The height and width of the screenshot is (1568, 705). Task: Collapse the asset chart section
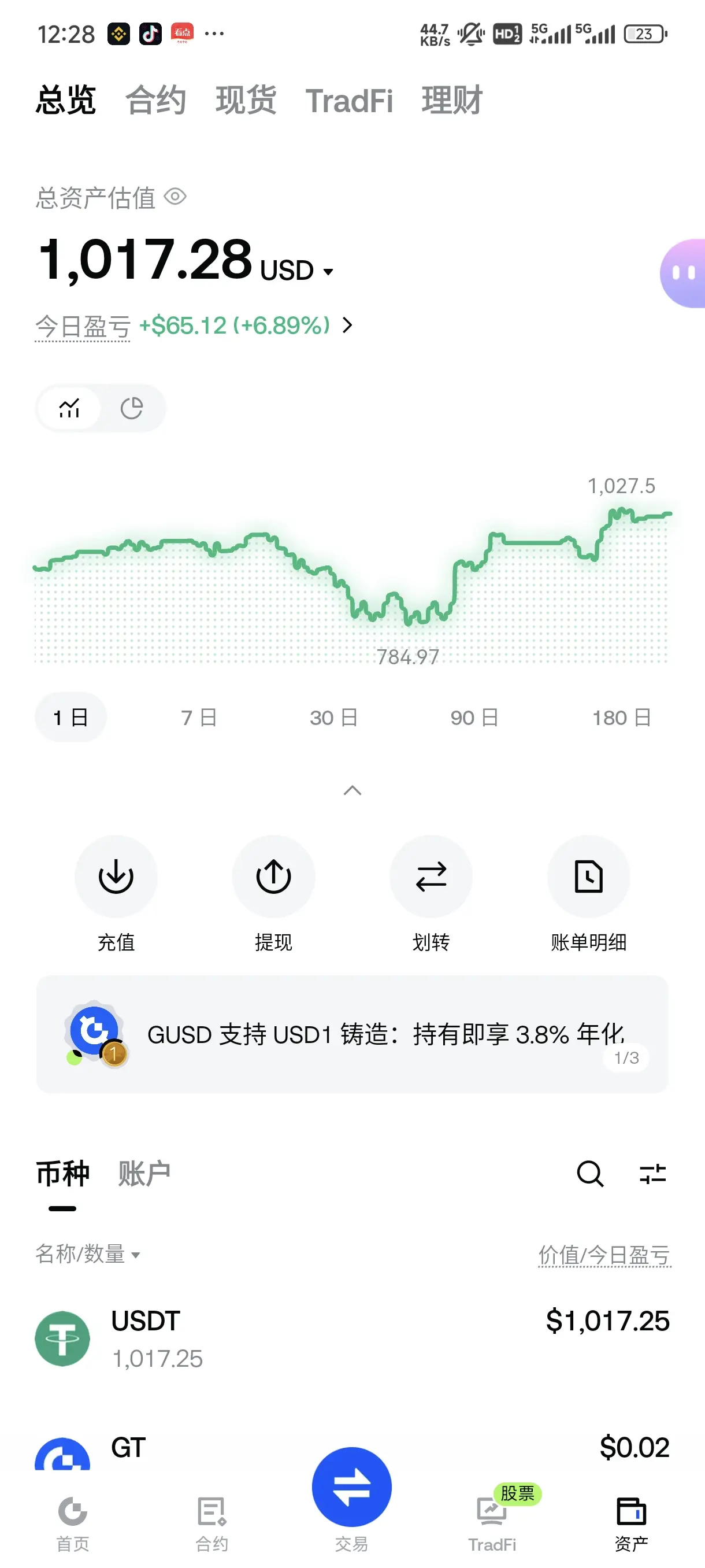tap(352, 790)
